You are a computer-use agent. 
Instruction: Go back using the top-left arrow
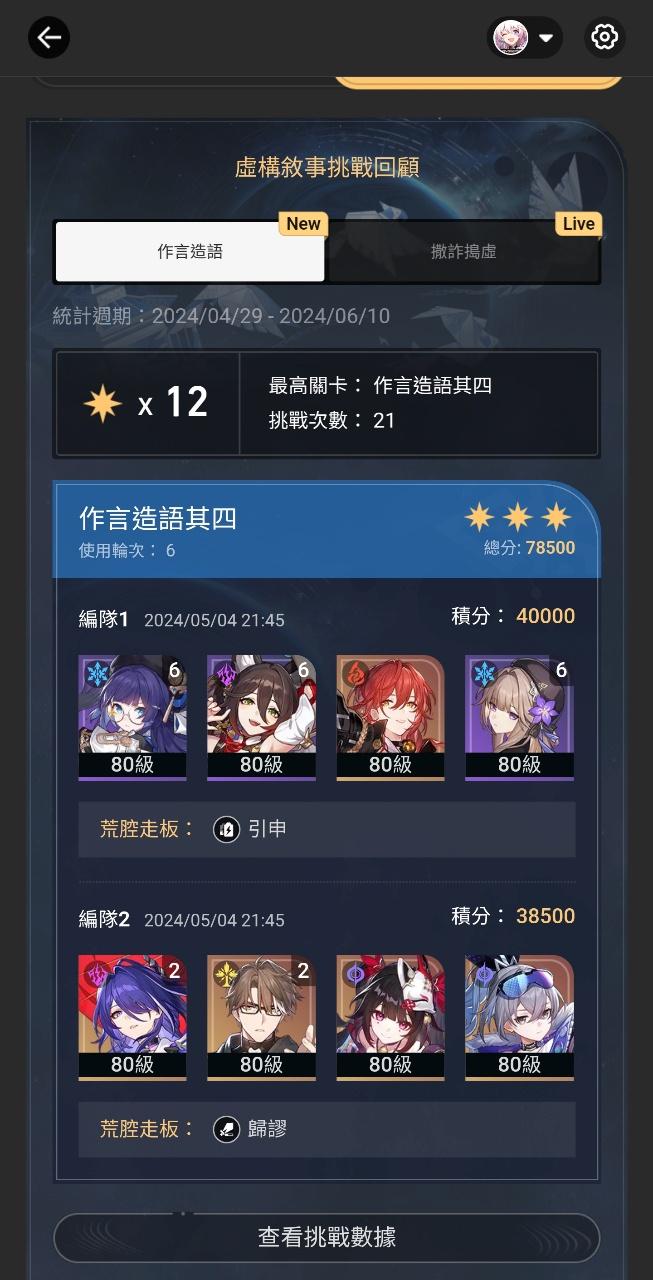click(x=48, y=38)
